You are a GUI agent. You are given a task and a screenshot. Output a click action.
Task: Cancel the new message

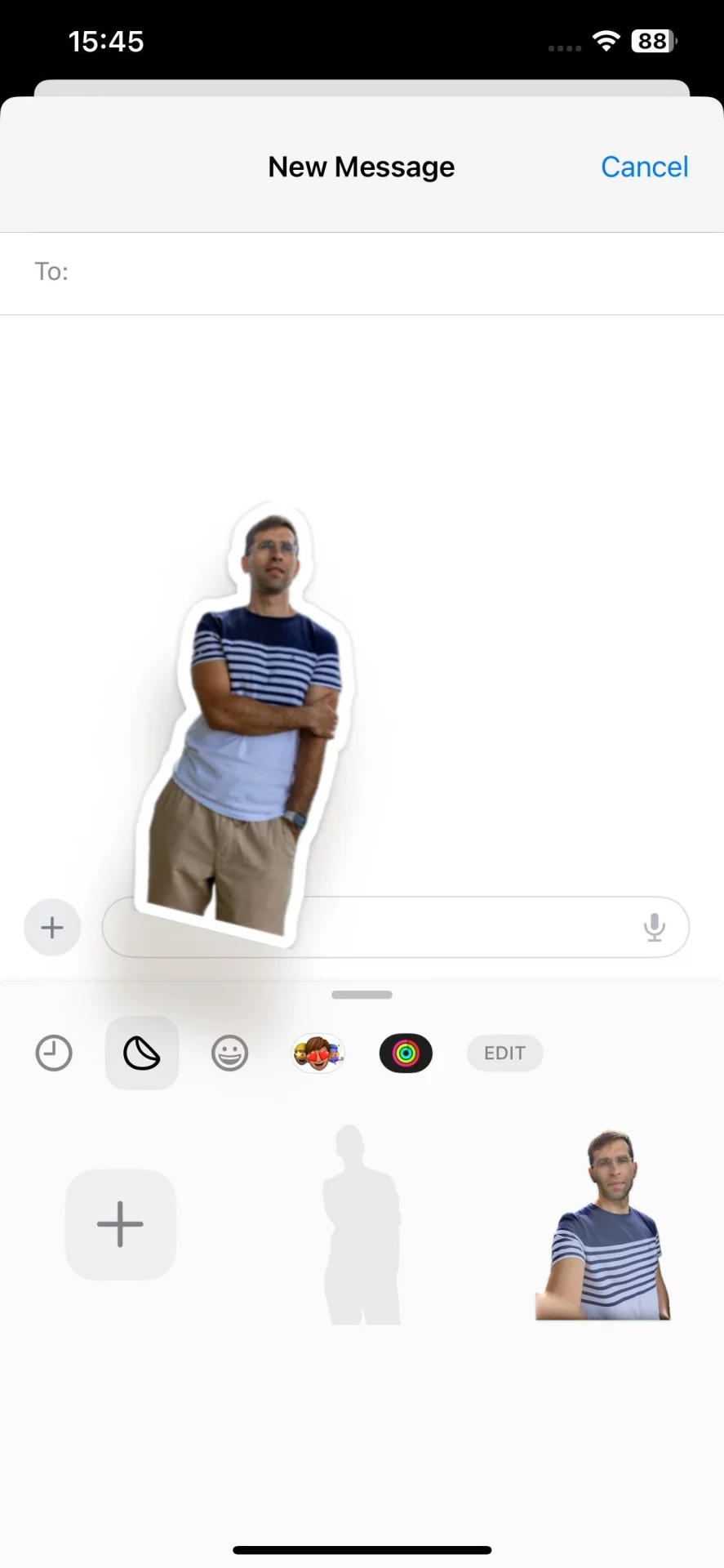point(644,167)
